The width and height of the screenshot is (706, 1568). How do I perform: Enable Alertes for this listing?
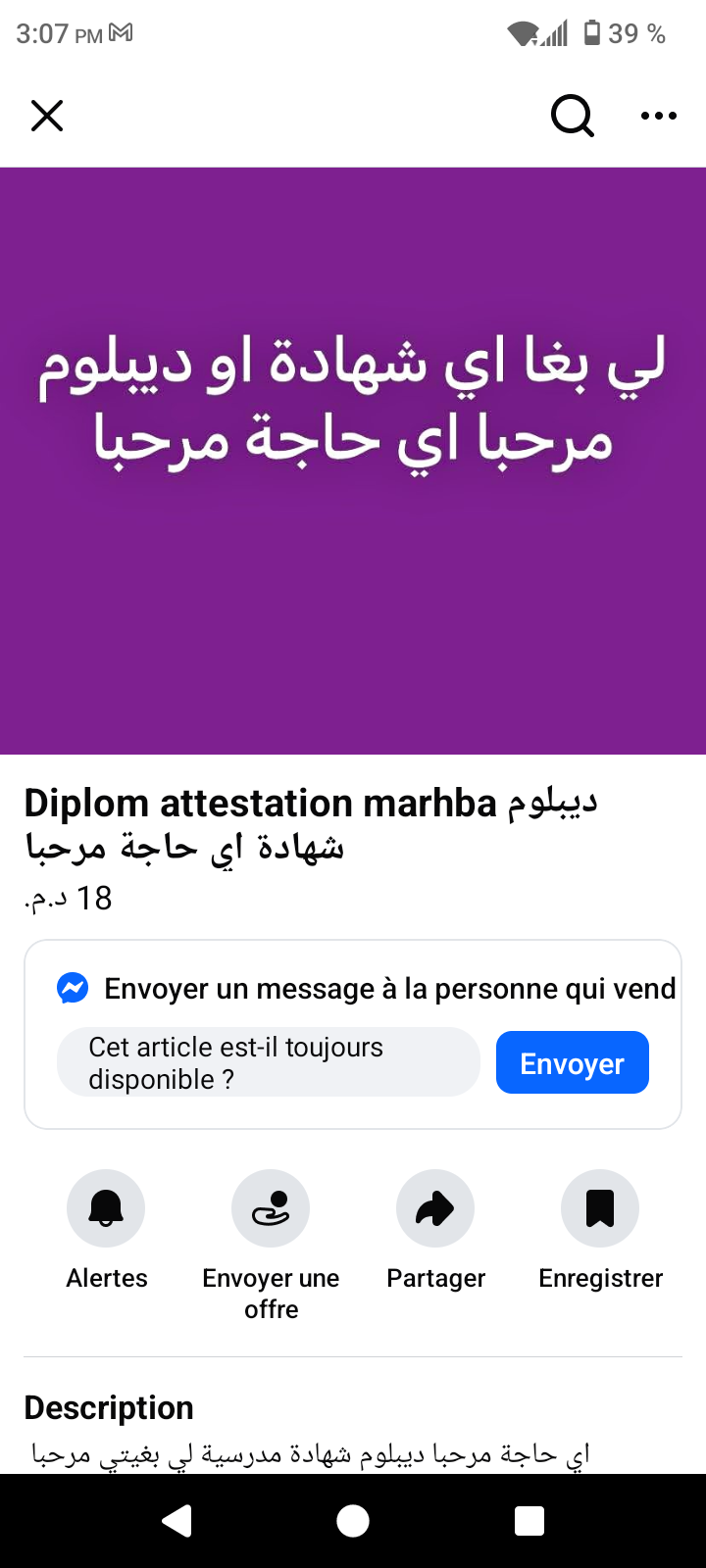(x=106, y=1208)
